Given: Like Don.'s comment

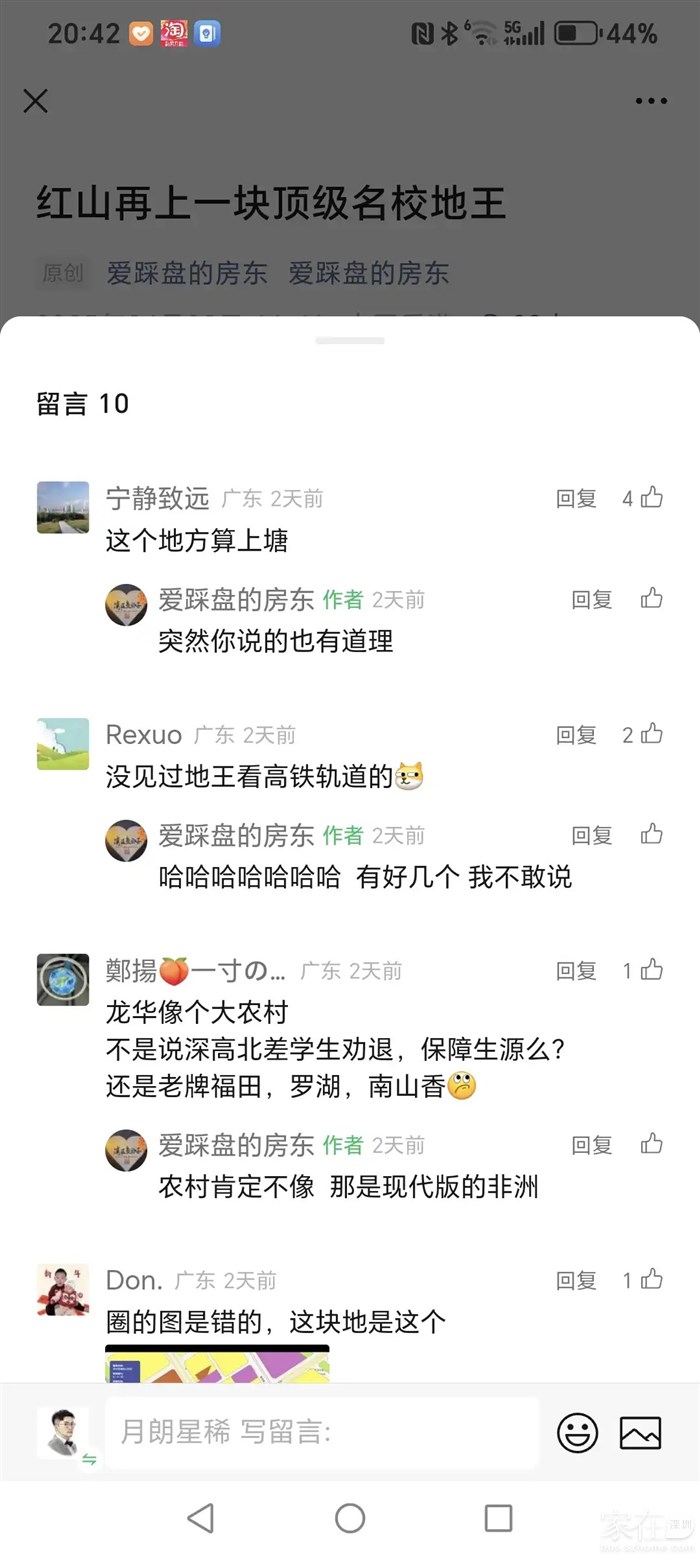Looking at the screenshot, I should 651,1280.
